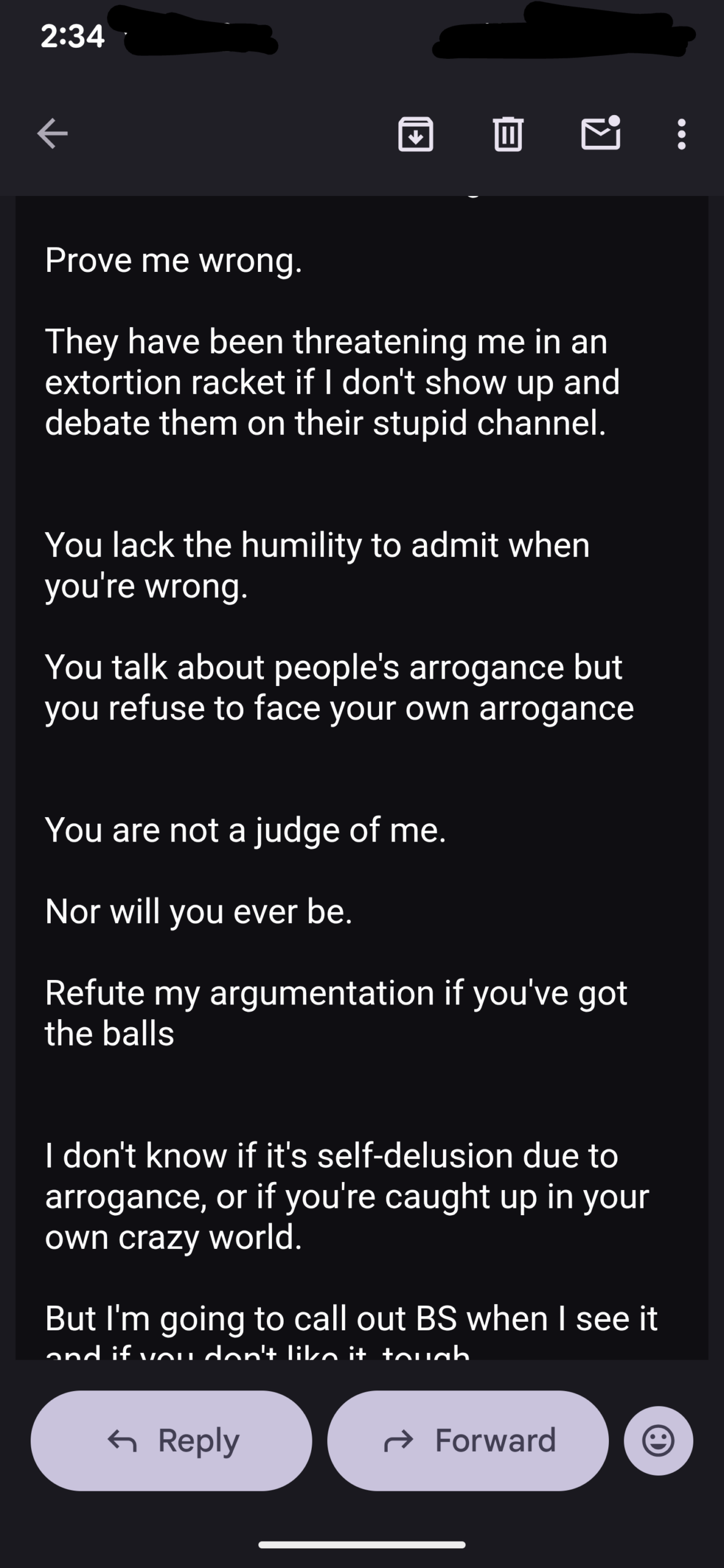Add an emoji reaction
The image size is (724, 1568).
point(658,1440)
